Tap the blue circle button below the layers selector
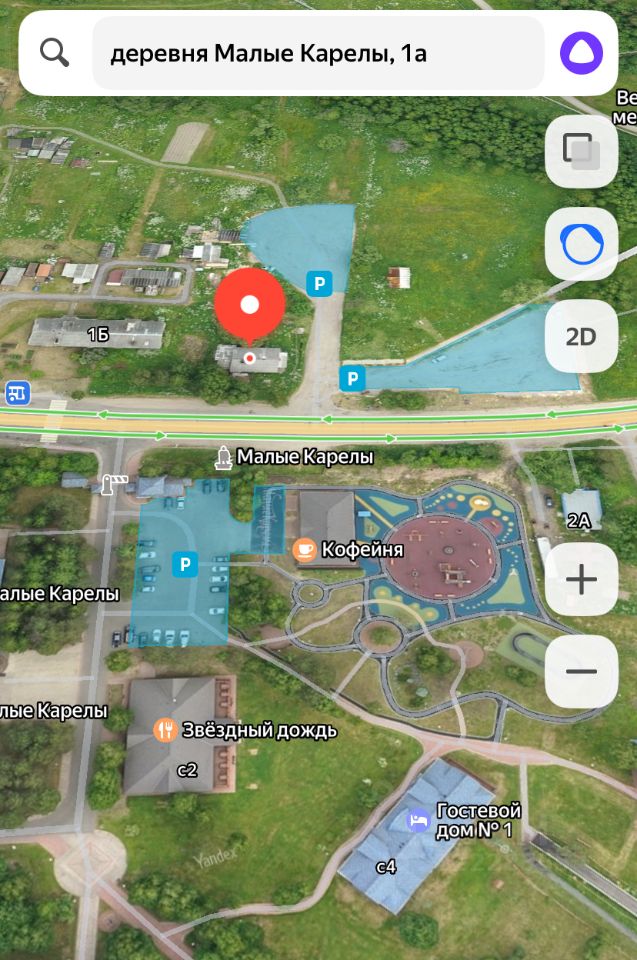The image size is (637, 960). (581, 243)
